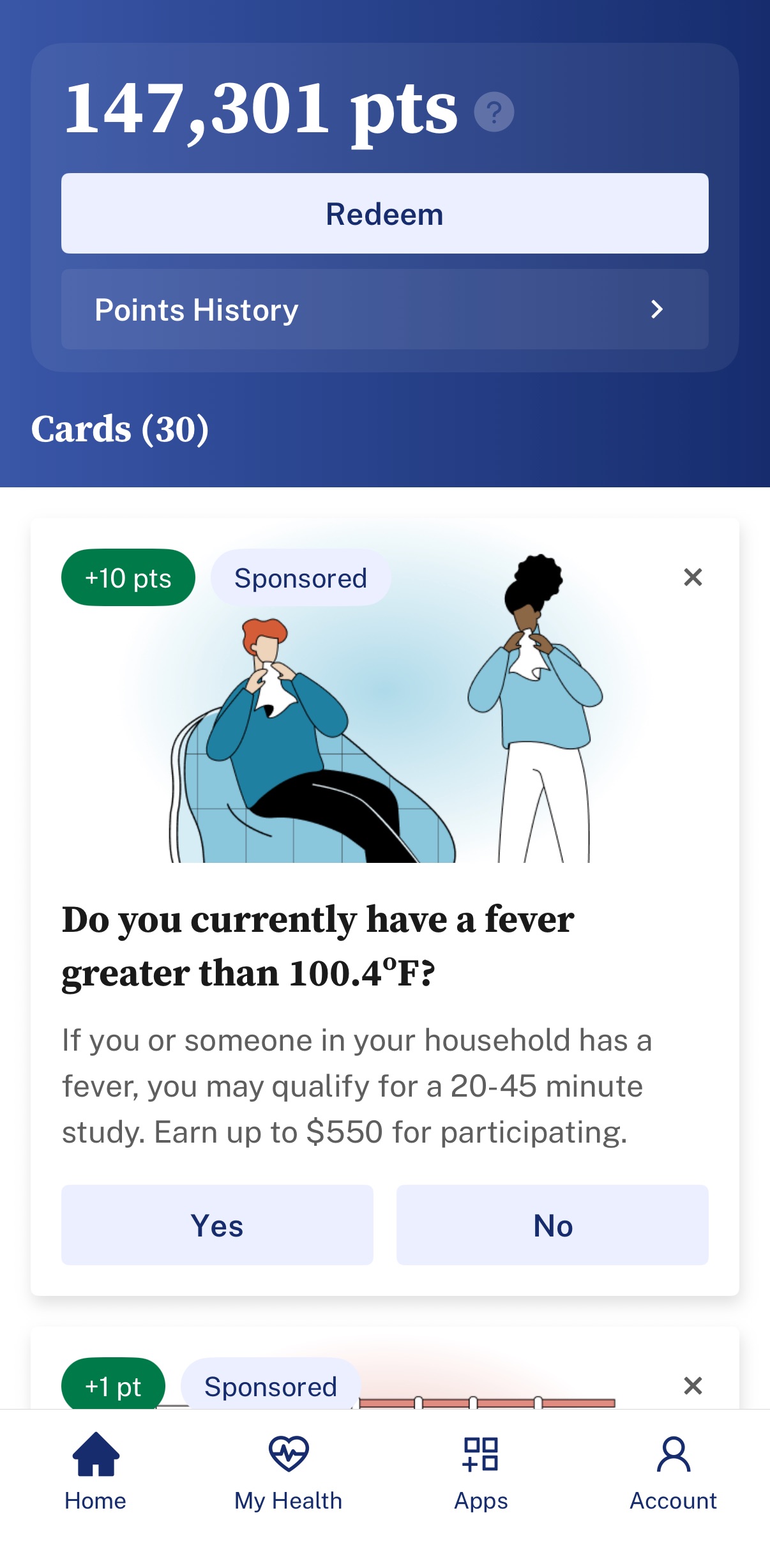Image resolution: width=770 pixels, height=1568 pixels.
Task: Answer No to the fever question
Action: point(552,1225)
